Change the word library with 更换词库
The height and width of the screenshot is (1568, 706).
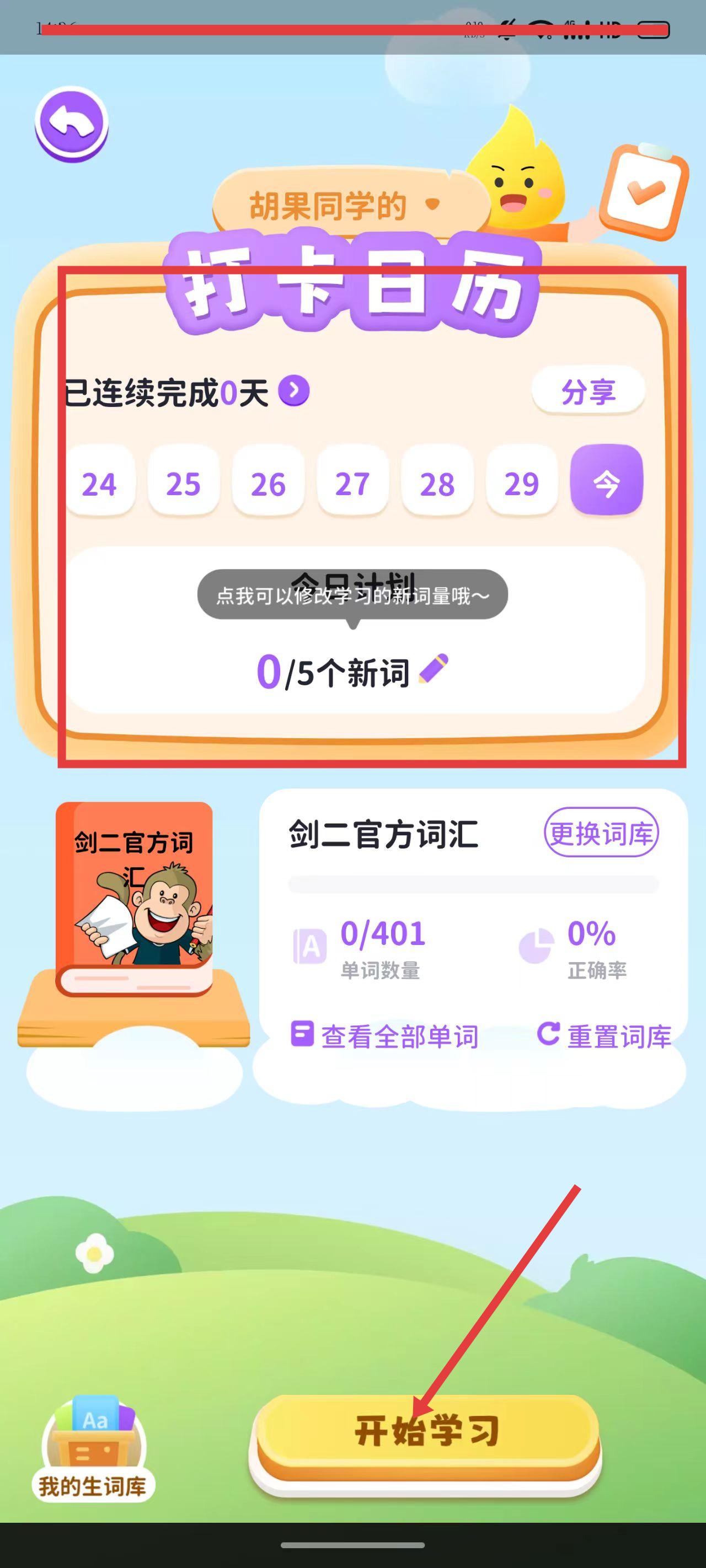click(601, 833)
